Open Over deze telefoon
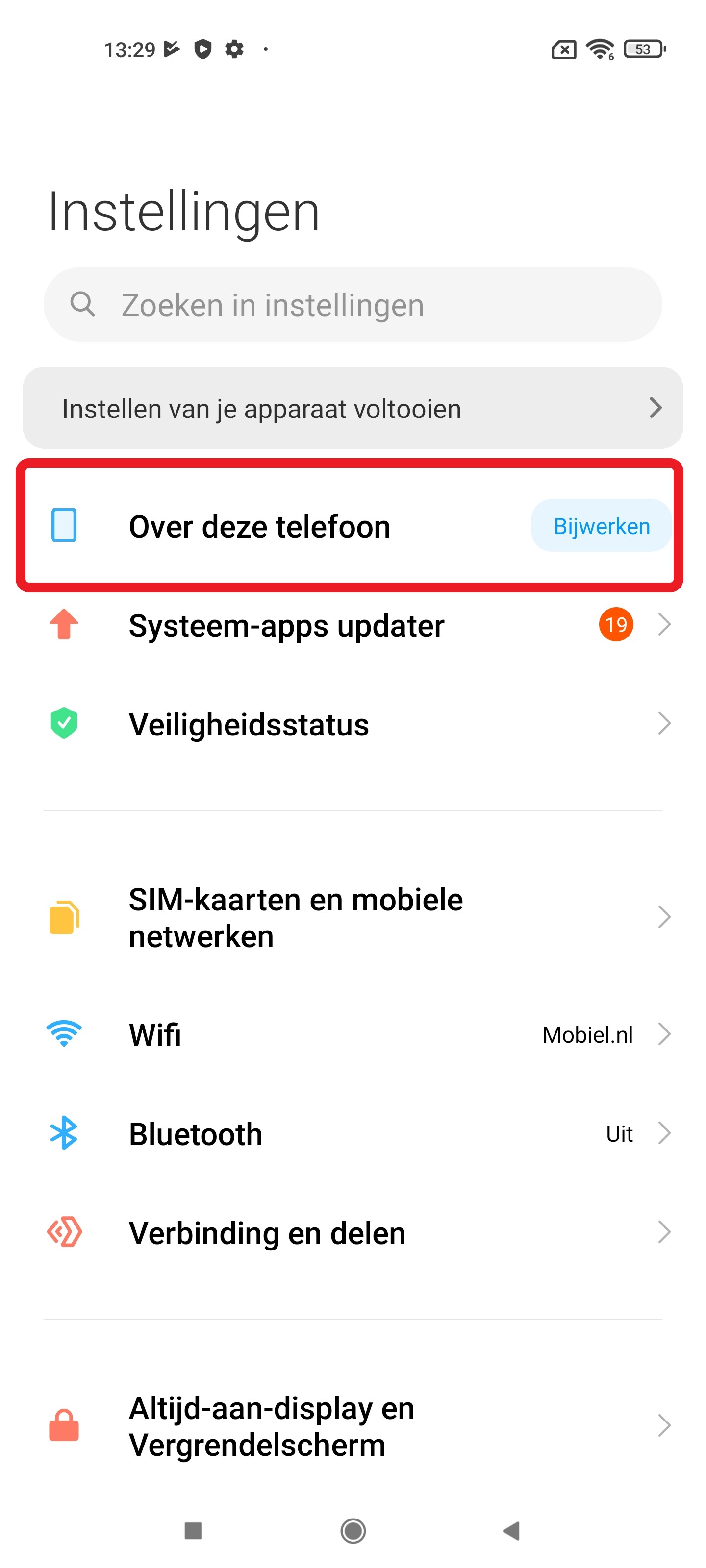The height and width of the screenshot is (1568, 706). (259, 527)
